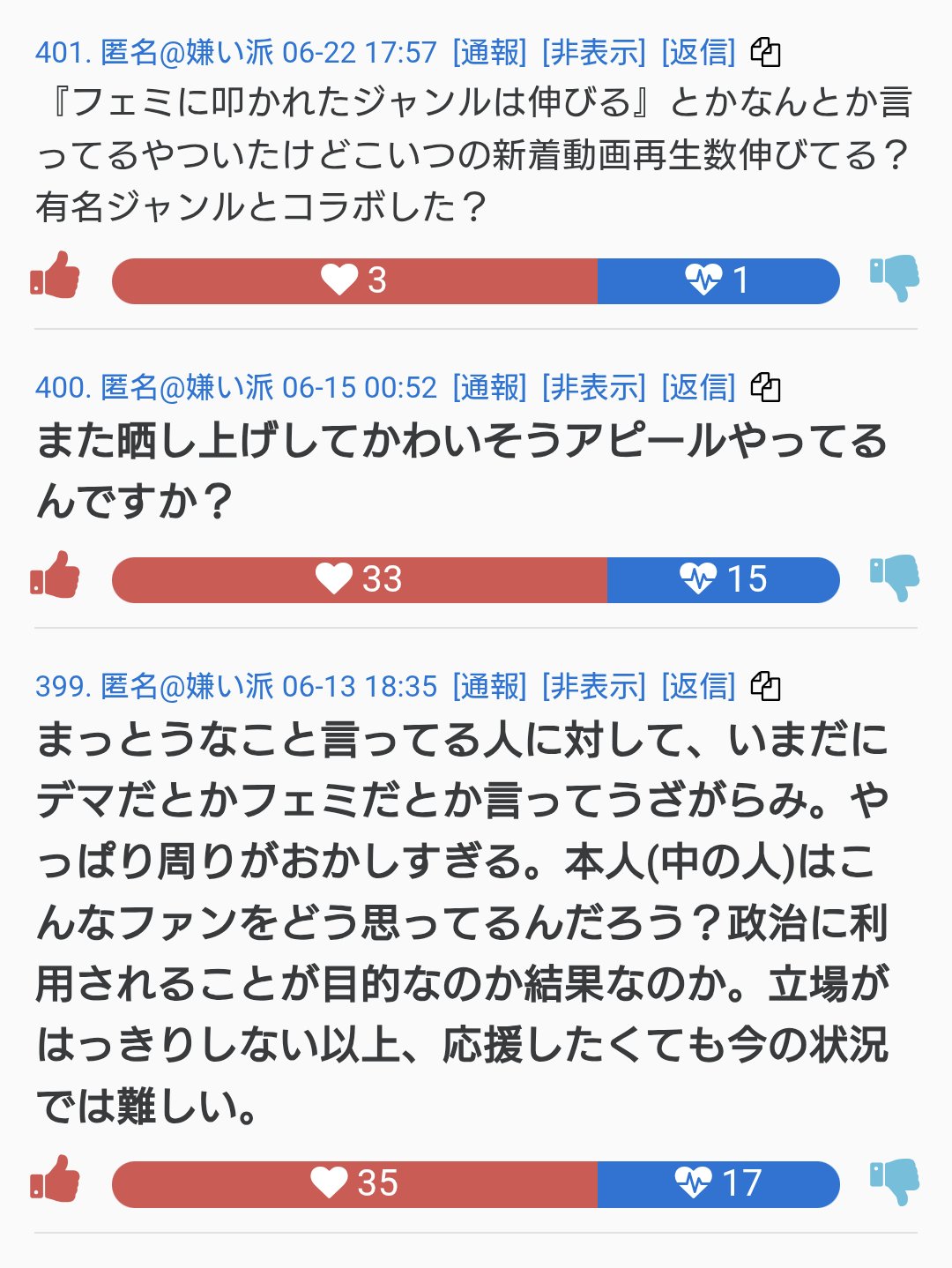Tap [非表示] on comment 400
The width and height of the screenshot is (952, 1268).
coord(593,387)
